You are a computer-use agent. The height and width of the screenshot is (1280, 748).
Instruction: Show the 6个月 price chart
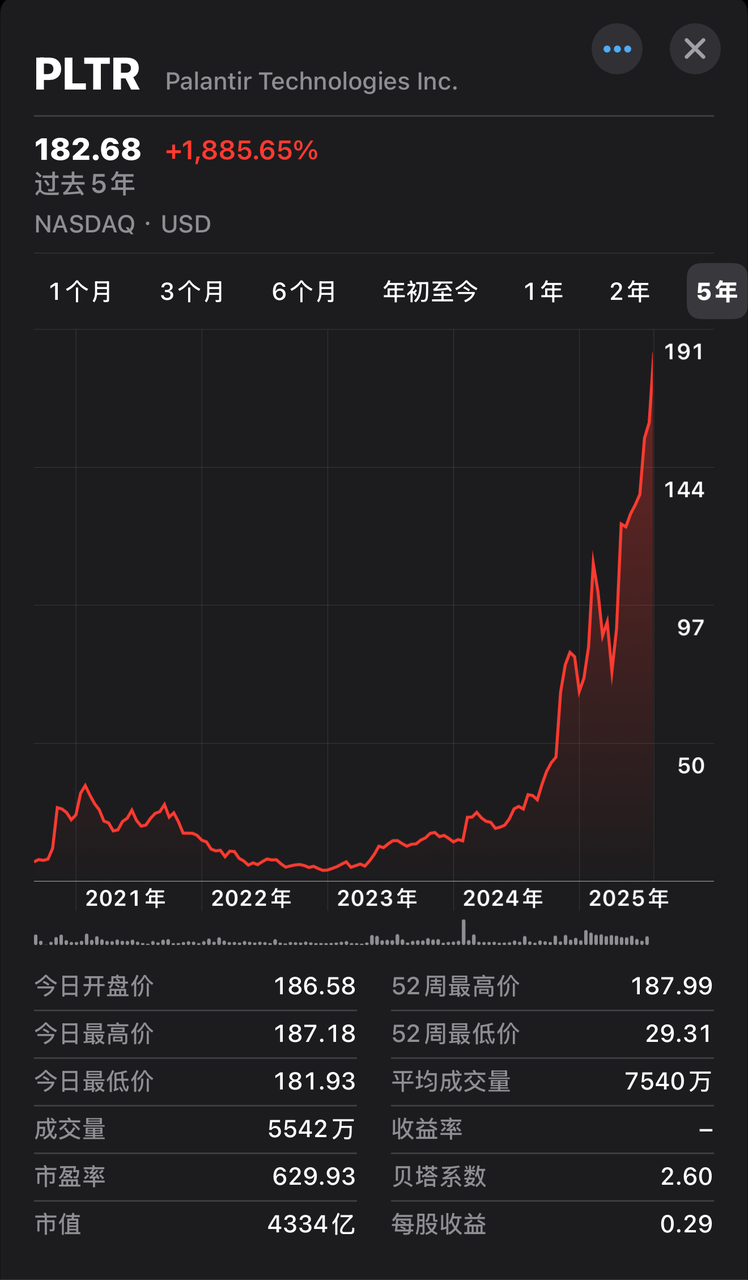tap(304, 292)
